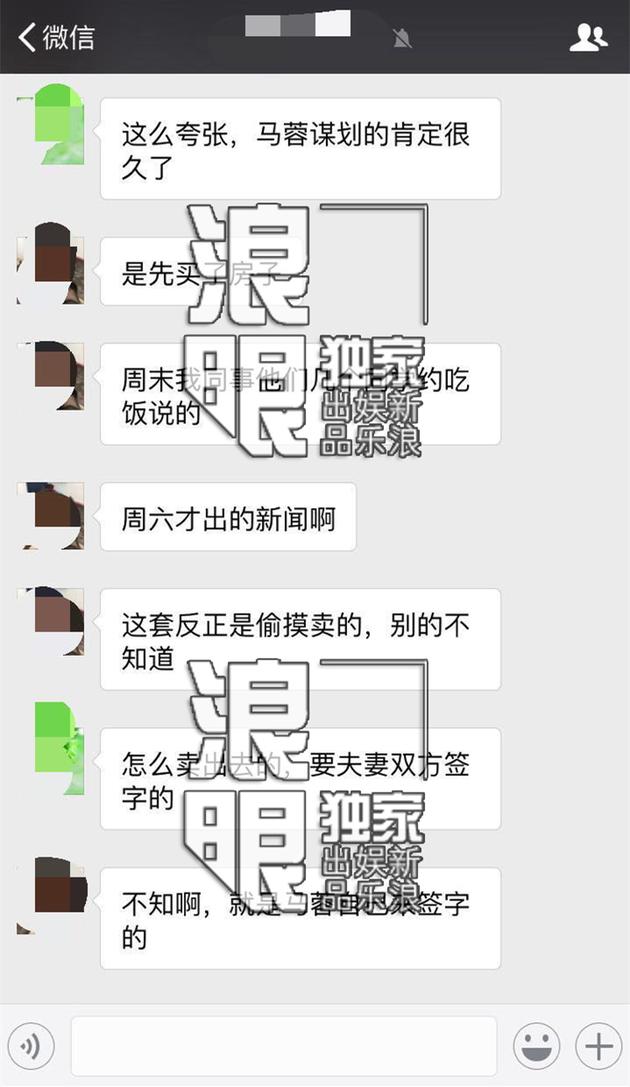Open the emoji sticker panel
Screen dimensions: 630x1087
[536, 1045]
